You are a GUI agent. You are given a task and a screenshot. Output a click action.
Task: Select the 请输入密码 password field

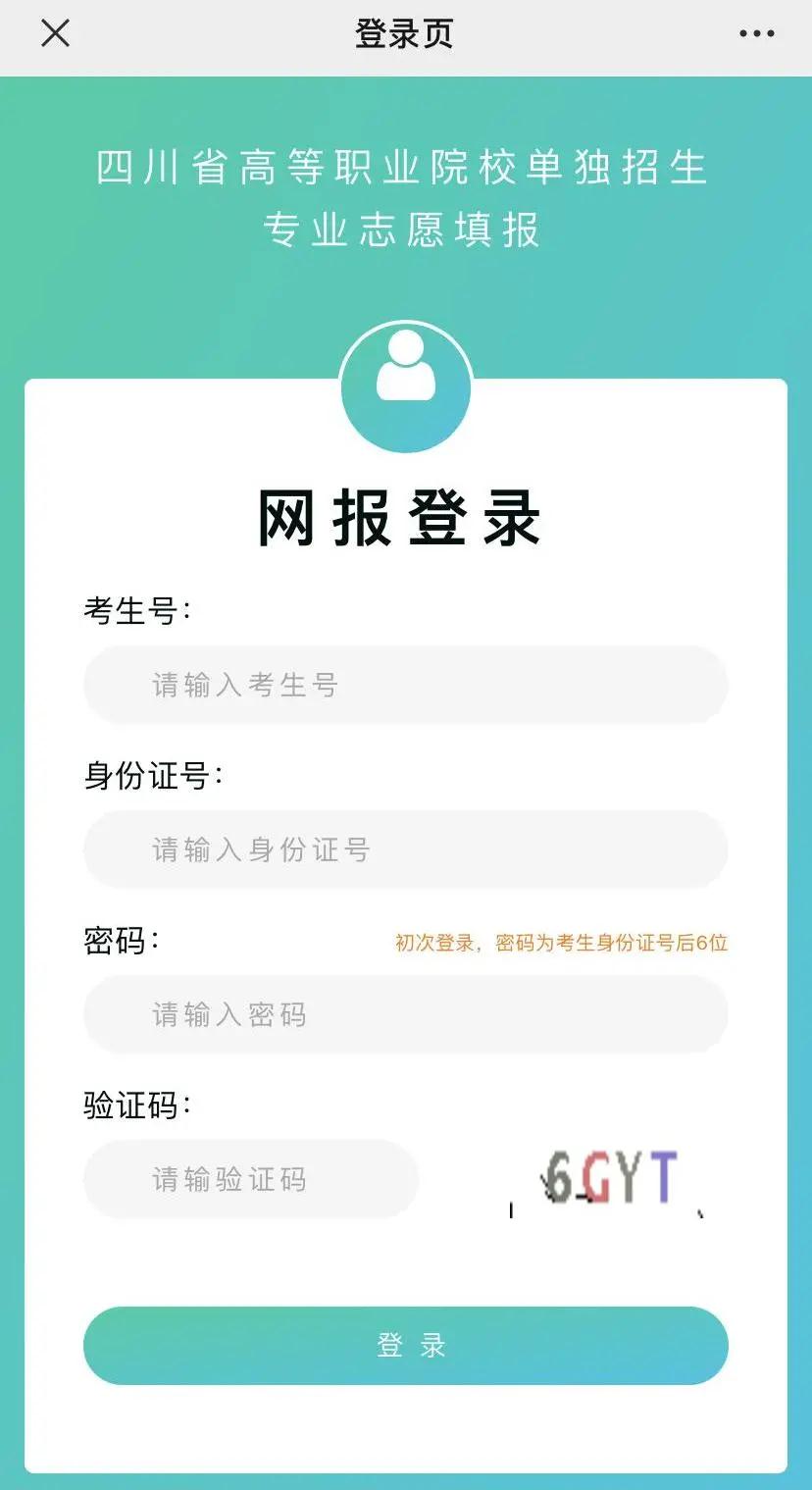(x=405, y=1014)
